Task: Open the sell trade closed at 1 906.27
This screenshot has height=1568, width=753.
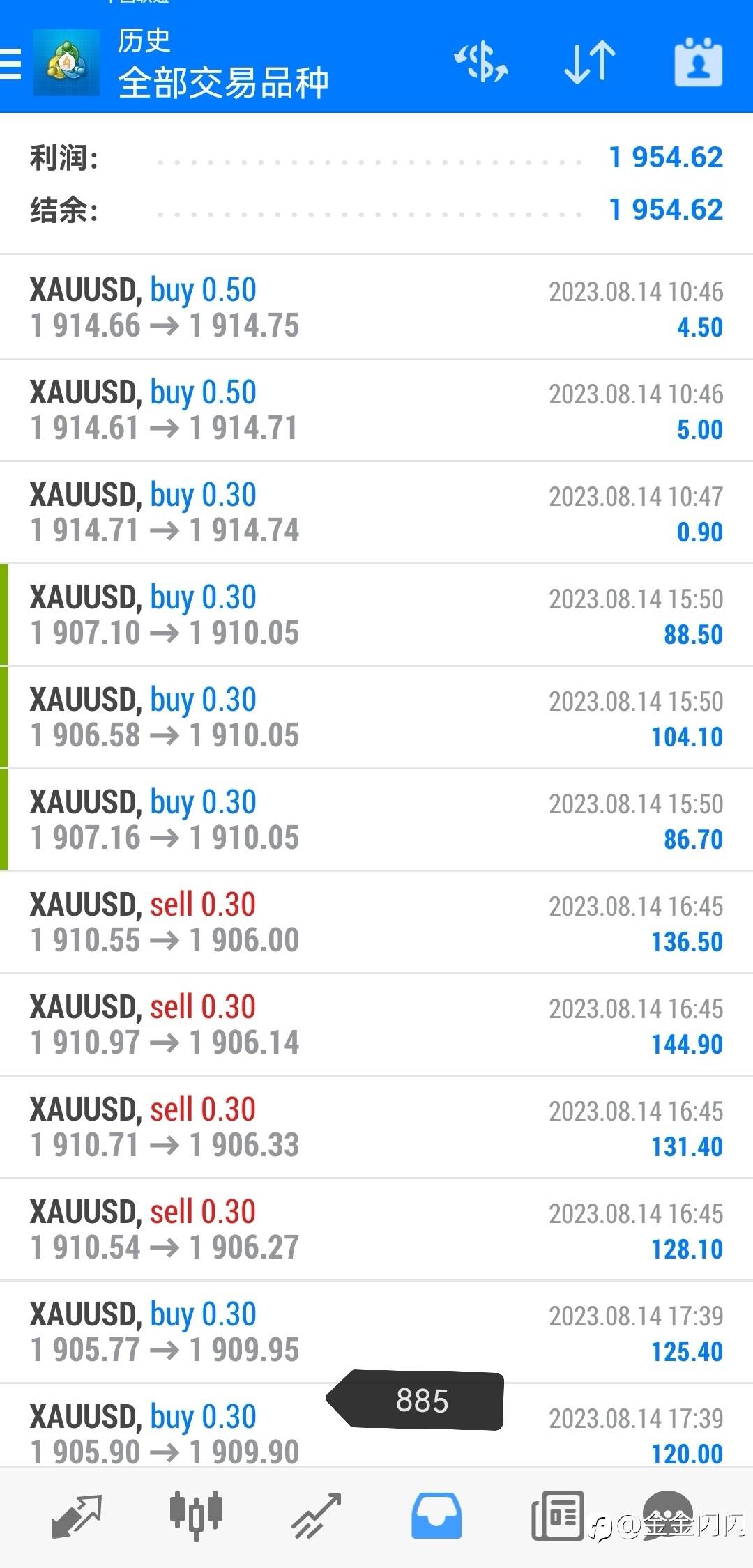Action: (x=376, y=1229)
